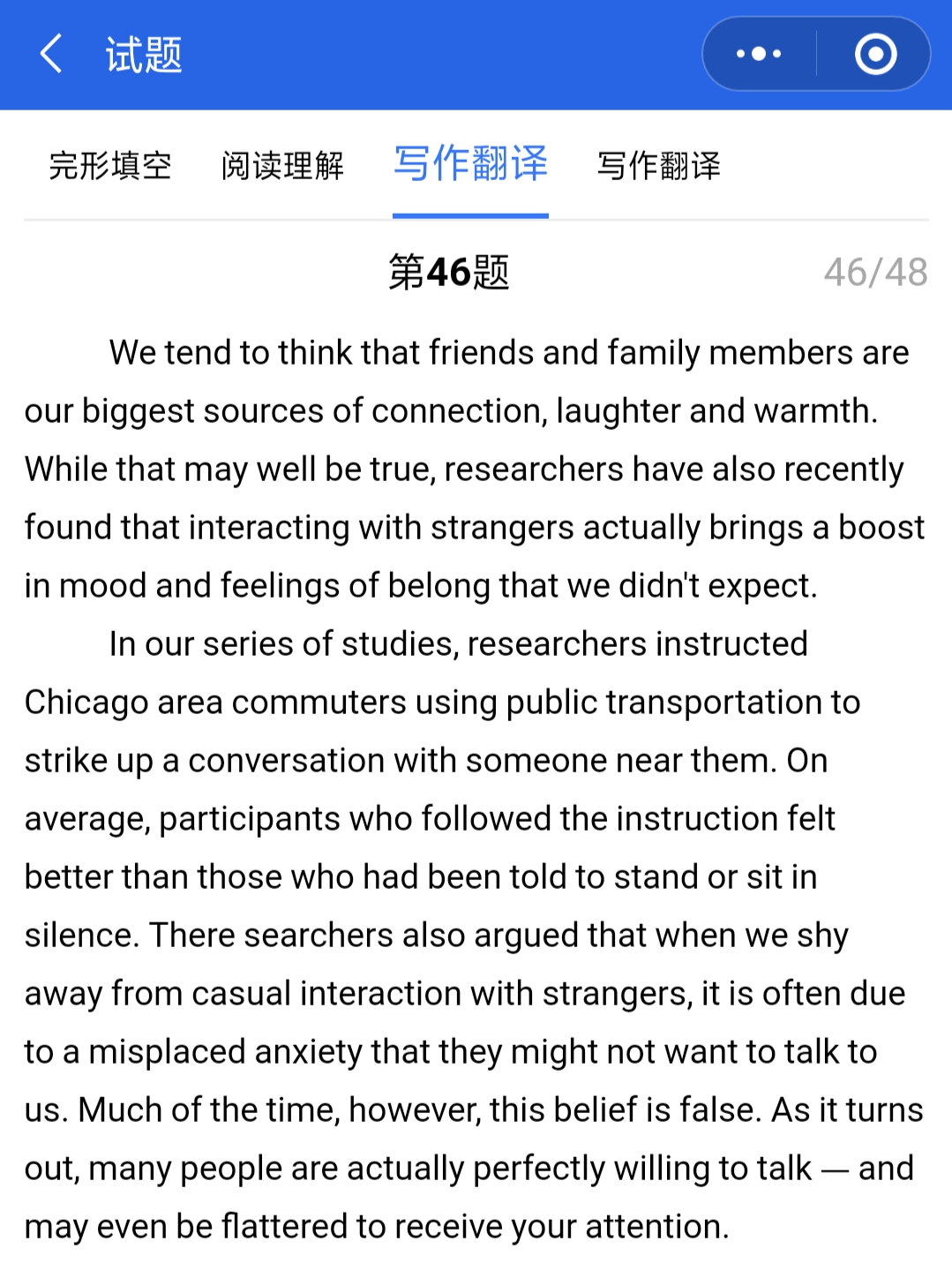The image size is (952, 1271).
Task: Open the 阅读理解 tab
Action: 282,165
